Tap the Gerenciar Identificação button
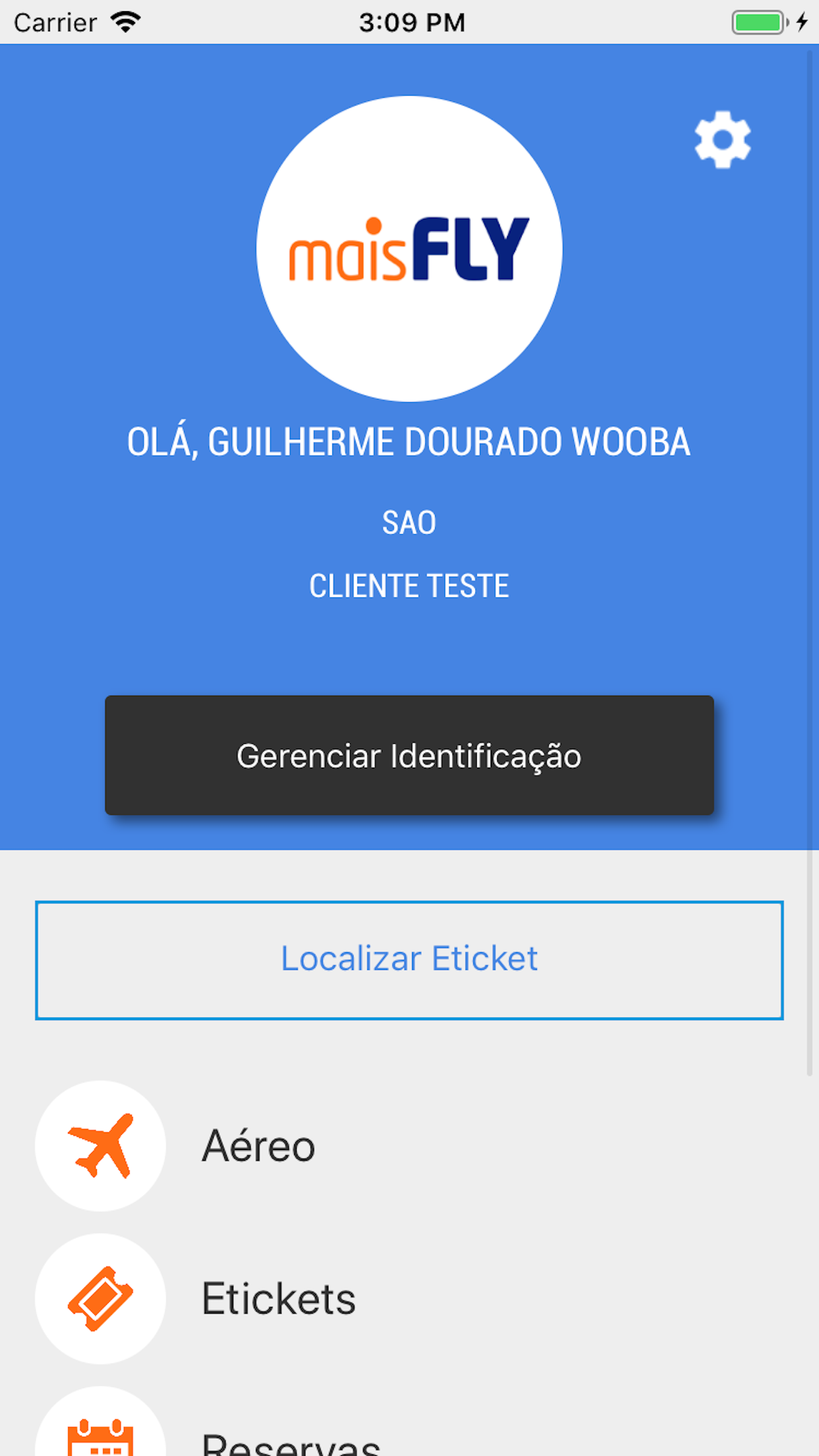The height and width of the screenshot is (1456, 819). tap(409, 755)
